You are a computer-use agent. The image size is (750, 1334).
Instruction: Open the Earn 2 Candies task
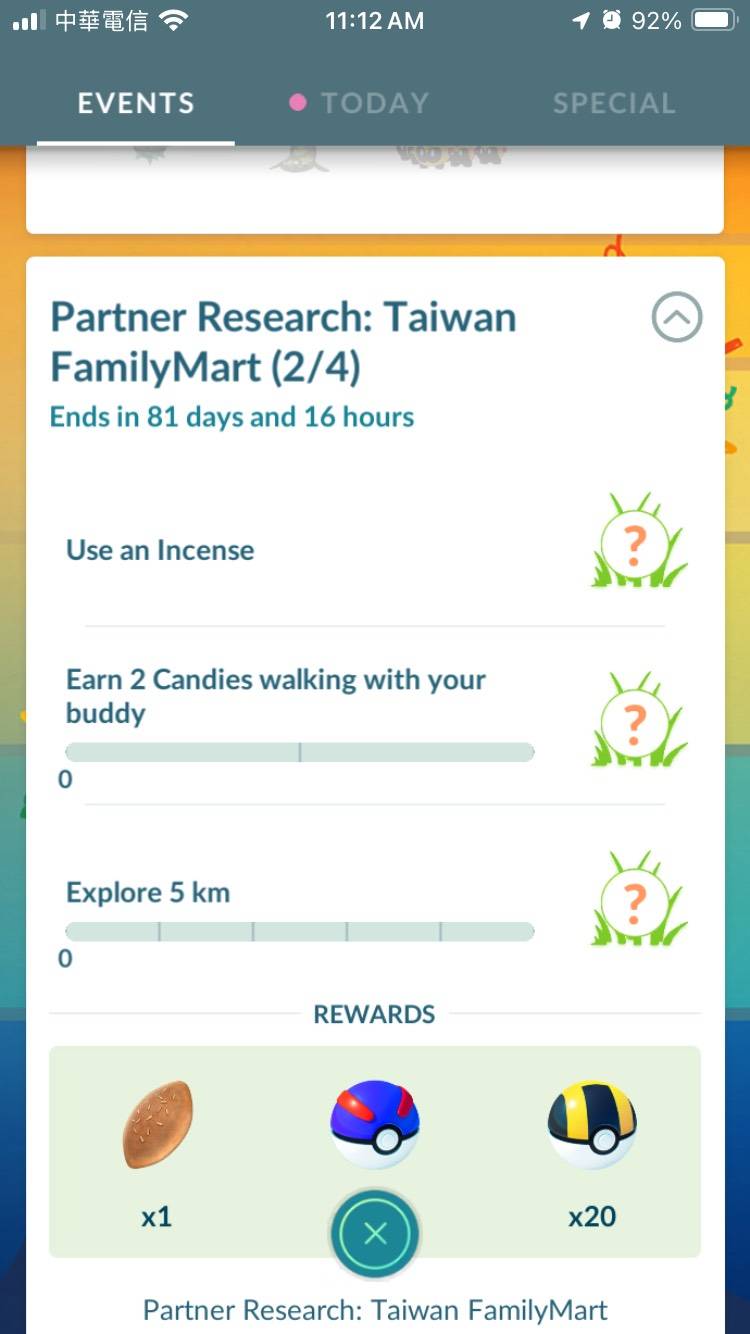275,696
